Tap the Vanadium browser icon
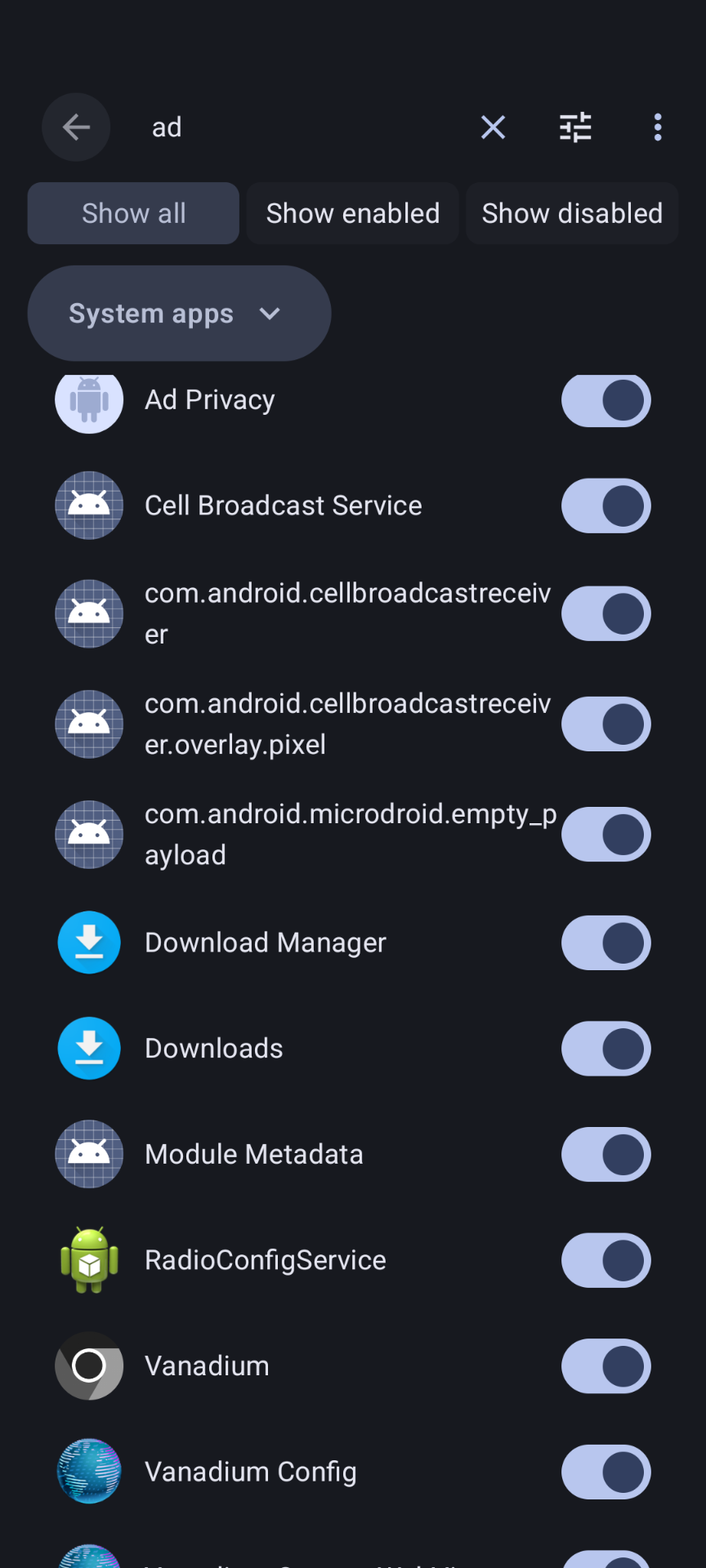The image size is (706, 1568). (89, 1366)
